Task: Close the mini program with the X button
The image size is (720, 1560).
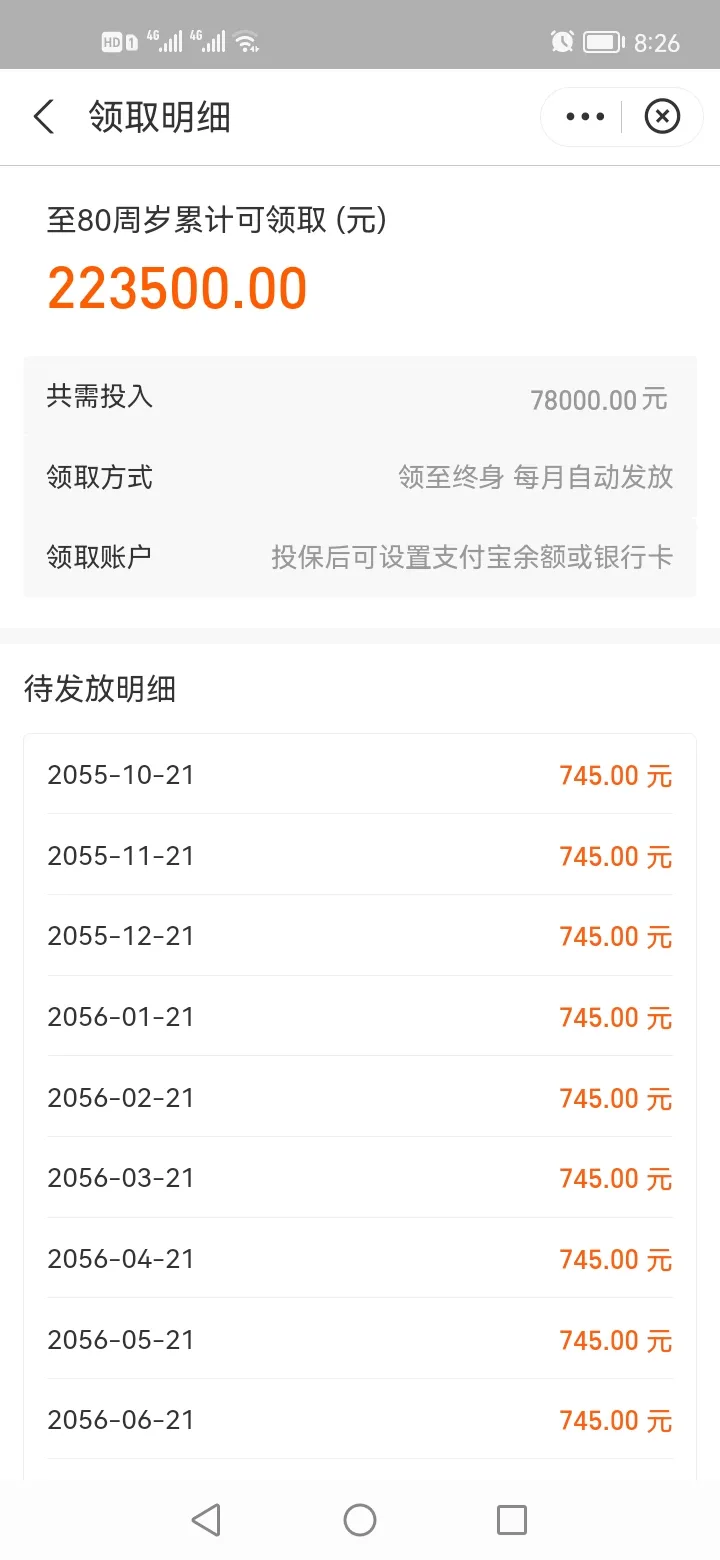Action: pyautogui.click(x=662, y=117)
